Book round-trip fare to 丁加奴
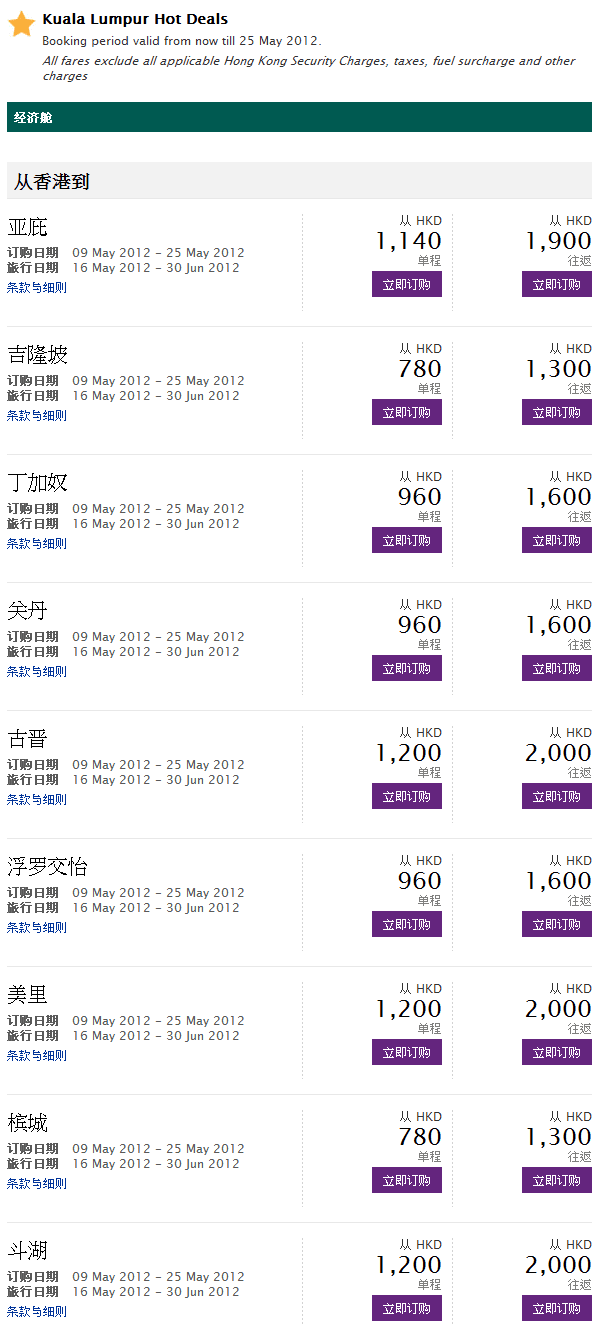 (x=556, y=540)
